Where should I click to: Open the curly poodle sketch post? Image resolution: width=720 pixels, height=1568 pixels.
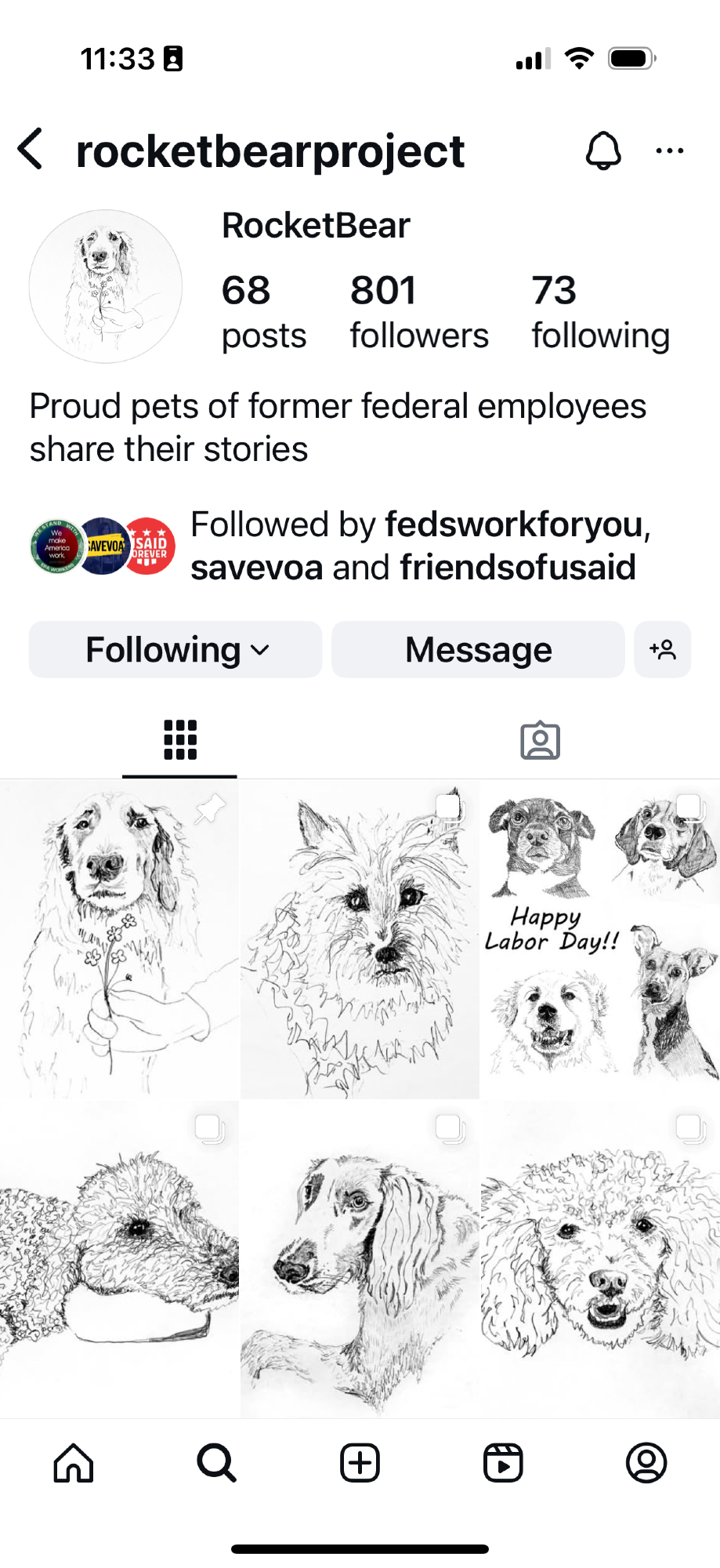coord(600,1259)
